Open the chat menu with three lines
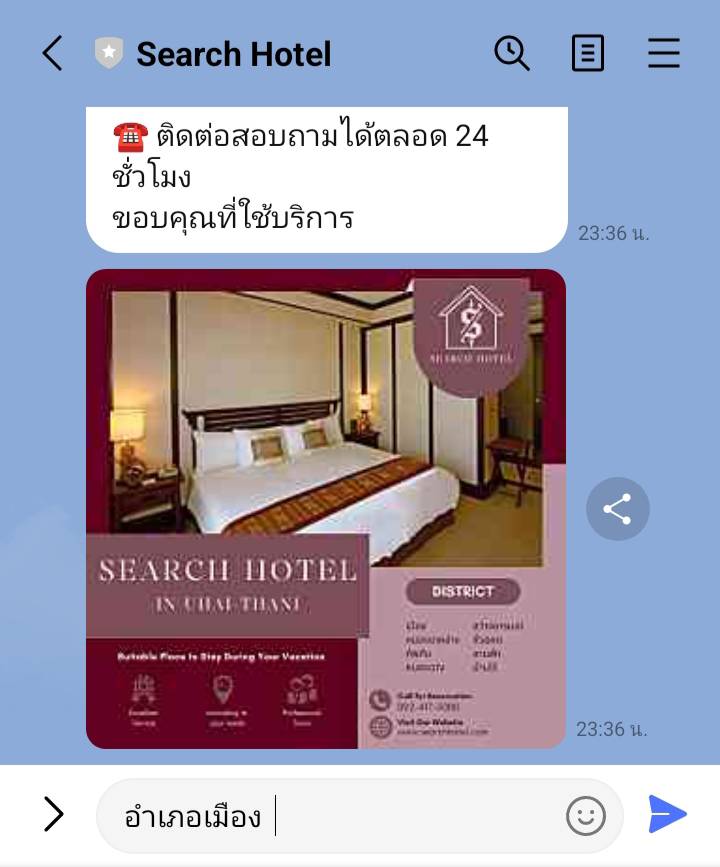 pos(663,54)
